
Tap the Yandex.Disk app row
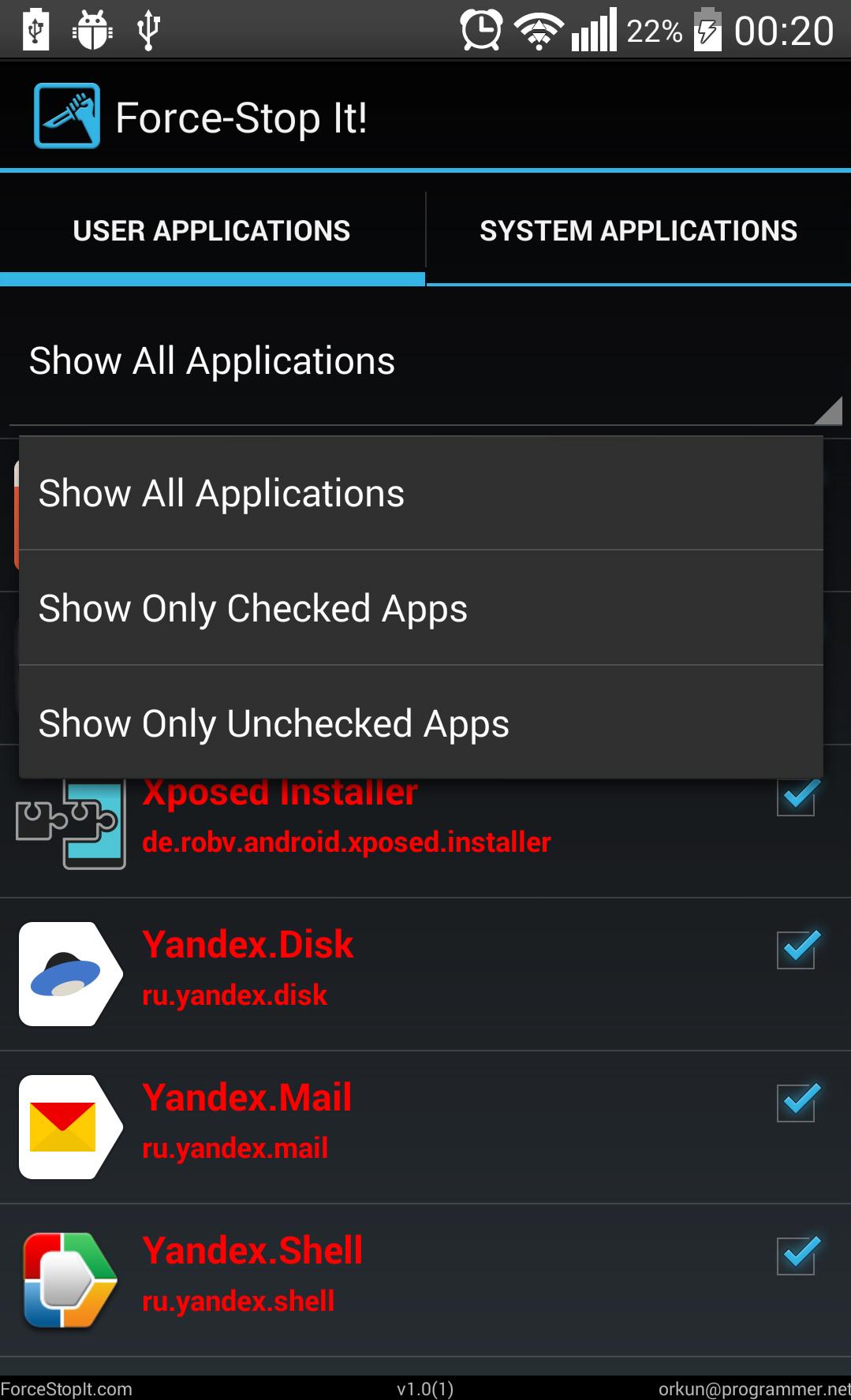coord(394,973)
